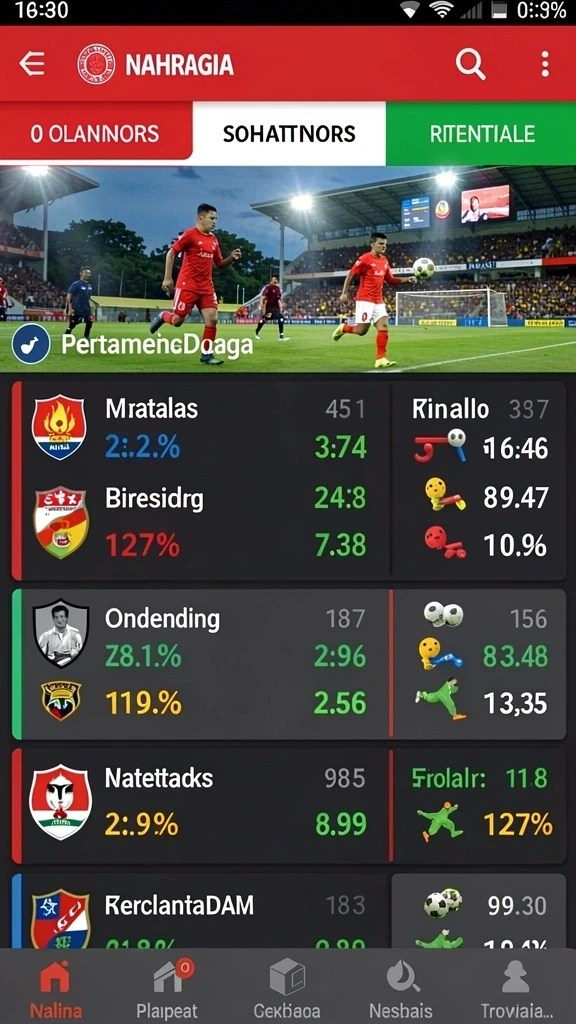Go back using the arrow icon

pyautogui.click(x=31, y=64)
